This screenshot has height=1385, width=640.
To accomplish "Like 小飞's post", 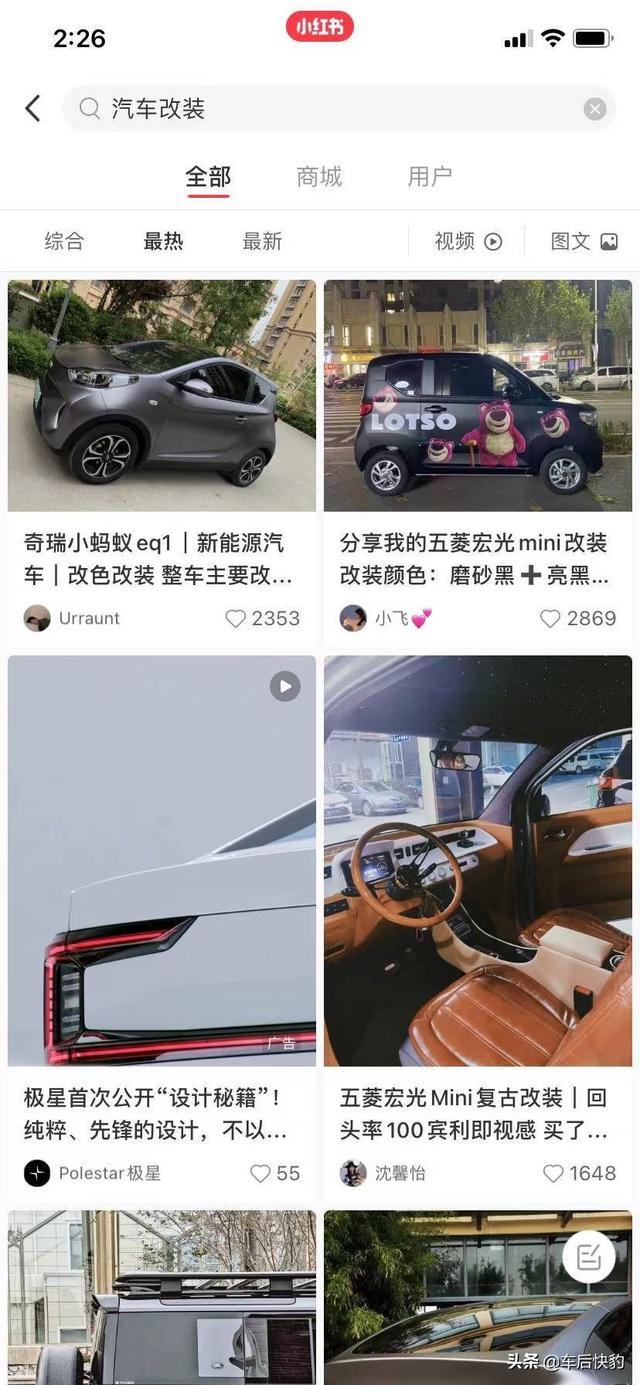I will pos(551,618).
